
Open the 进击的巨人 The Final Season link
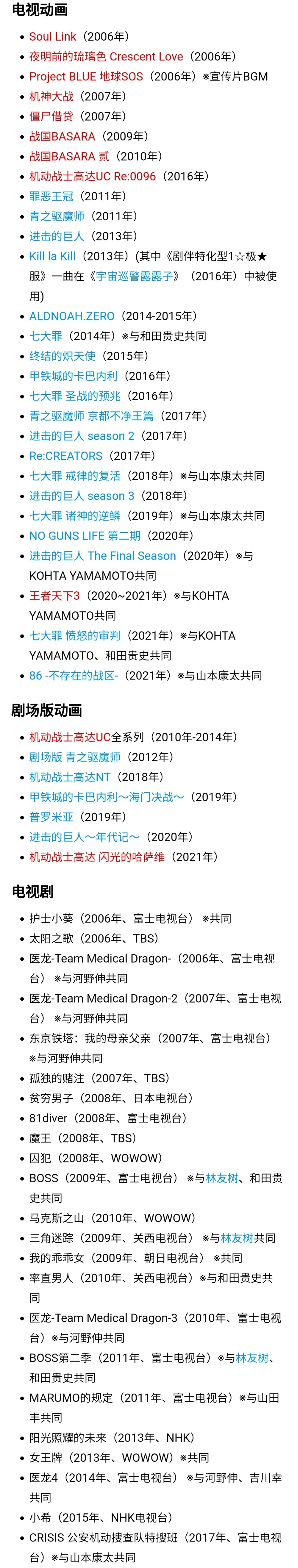point(102,556)
